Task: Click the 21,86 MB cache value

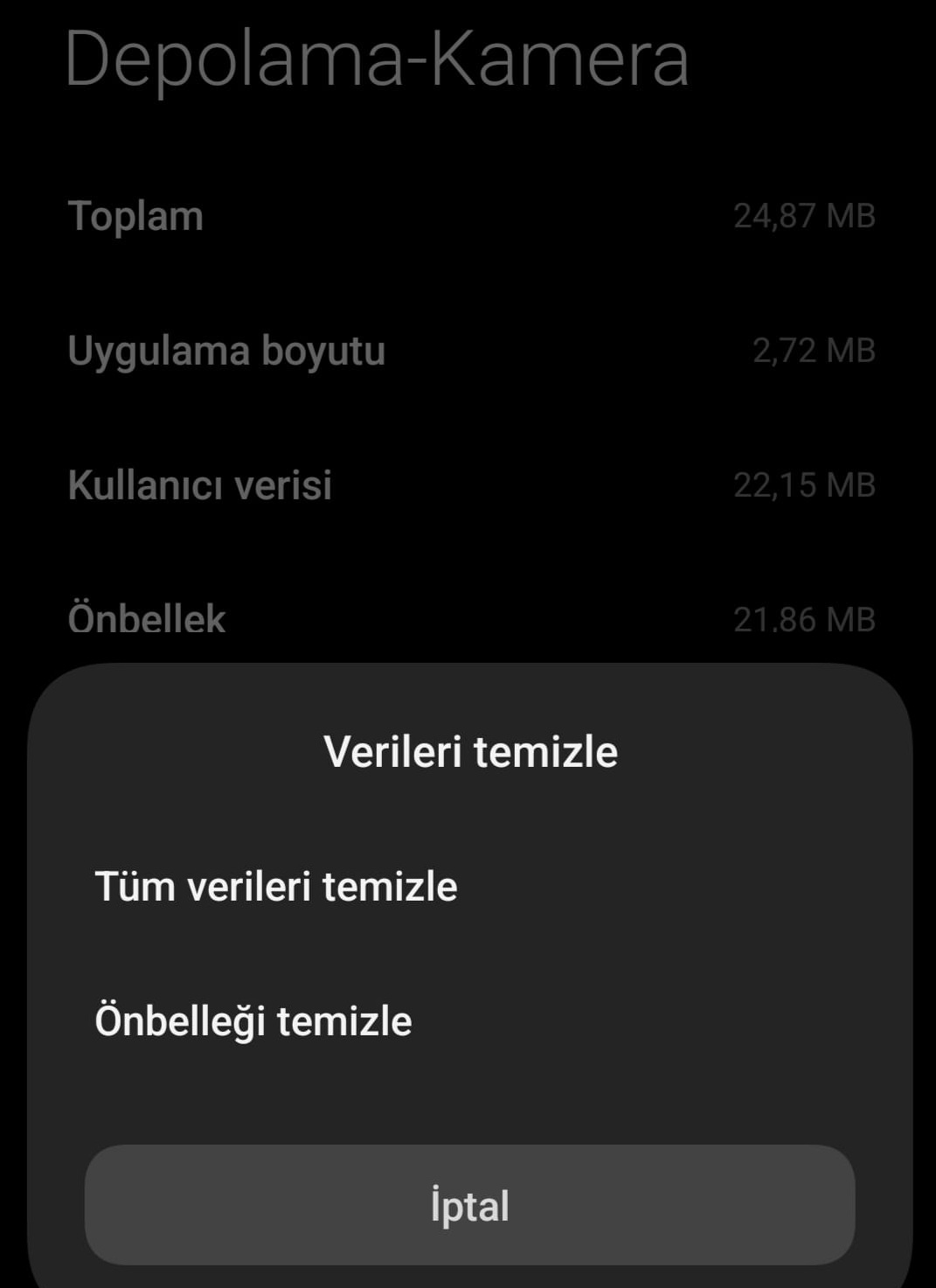Action: click(x=803, y=621)
